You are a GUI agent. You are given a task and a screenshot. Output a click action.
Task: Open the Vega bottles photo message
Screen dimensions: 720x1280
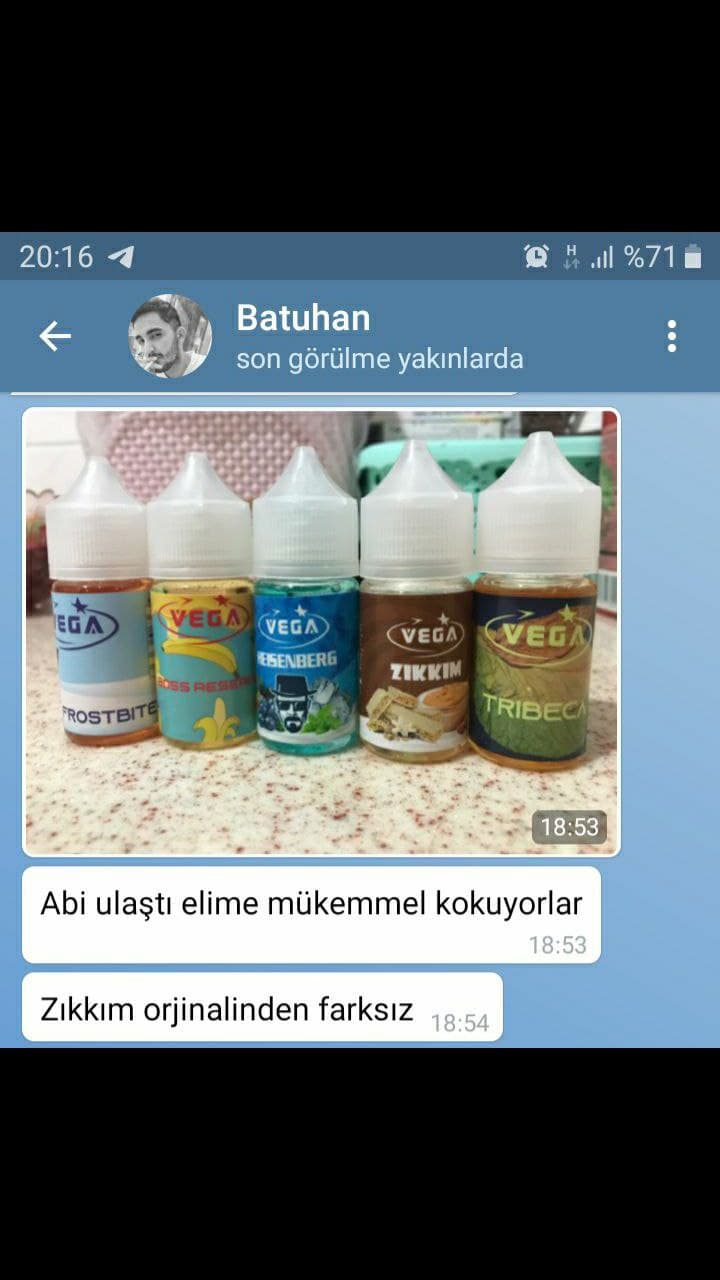(x=321, y=632)
